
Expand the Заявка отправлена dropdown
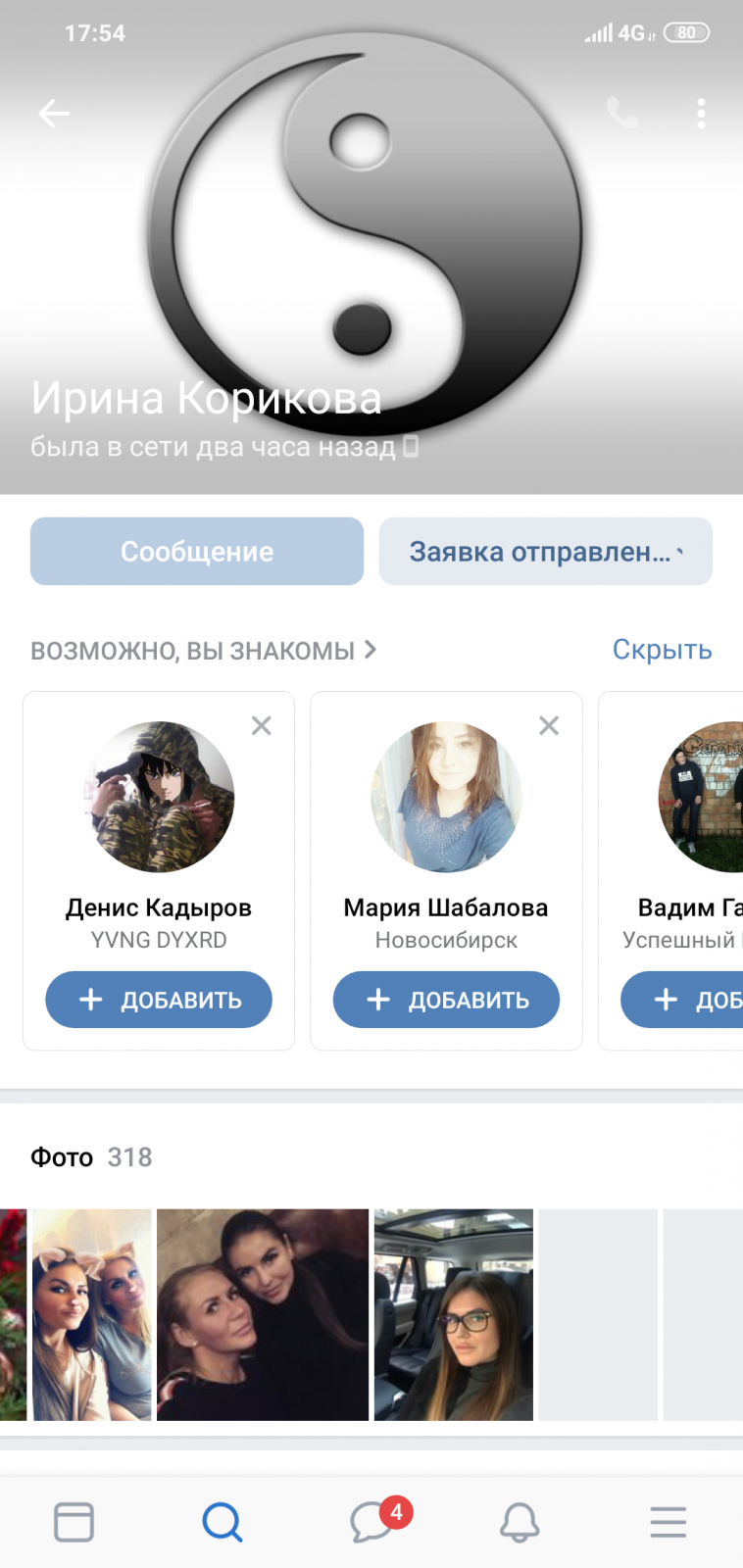(546, 552)
